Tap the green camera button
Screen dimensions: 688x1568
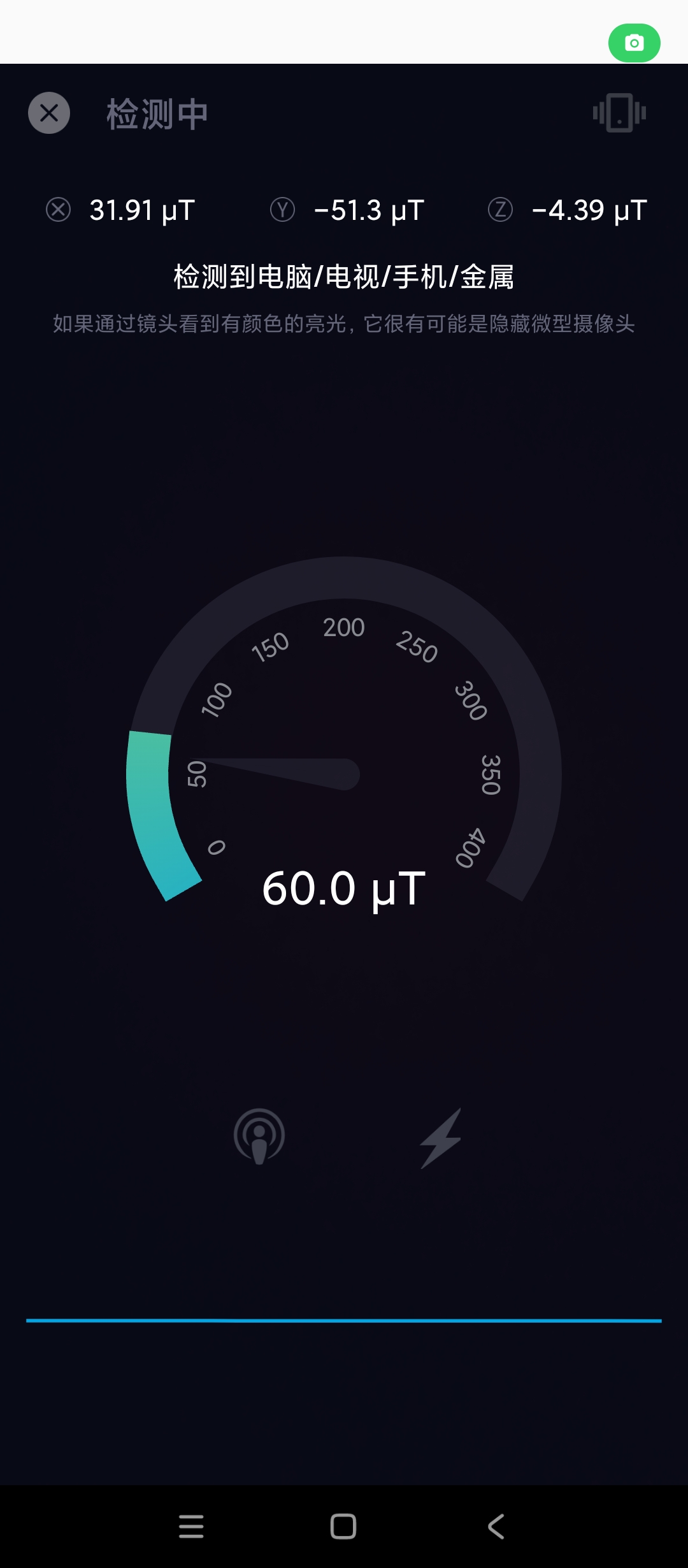[634, 43]
